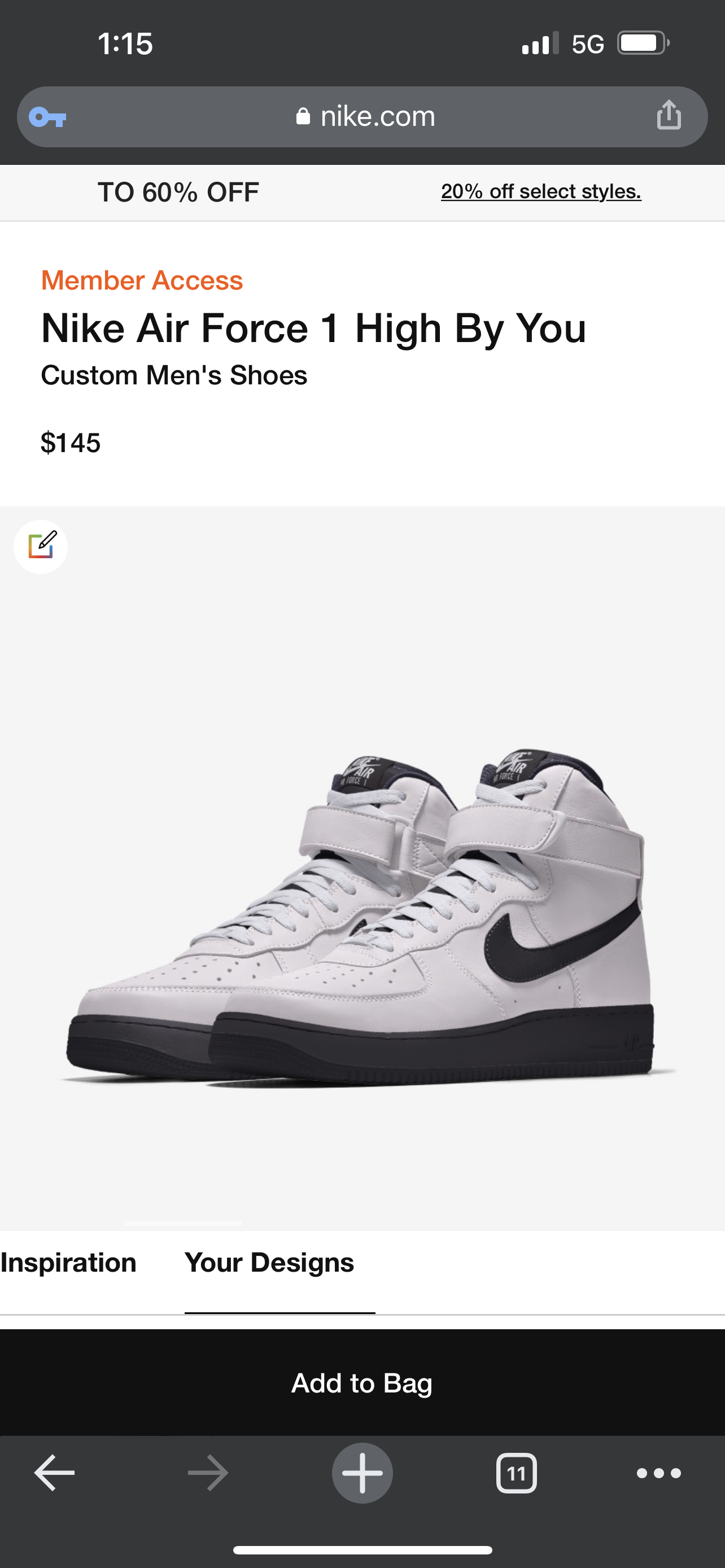725x1568 pixels.
Task: Open a new browser tab
Action: coord(362,1473)
